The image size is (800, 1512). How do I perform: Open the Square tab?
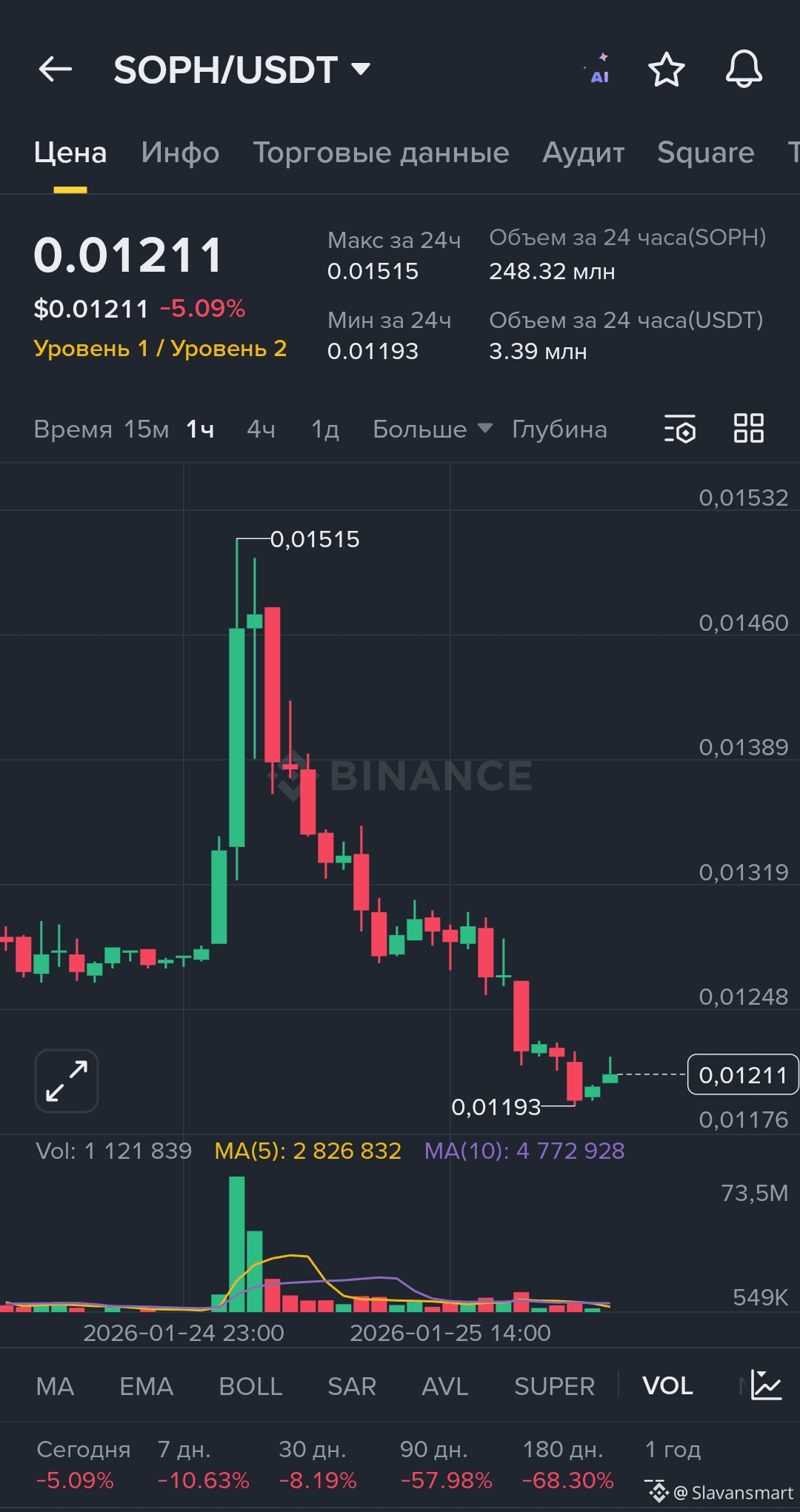(x=705, y=153)
